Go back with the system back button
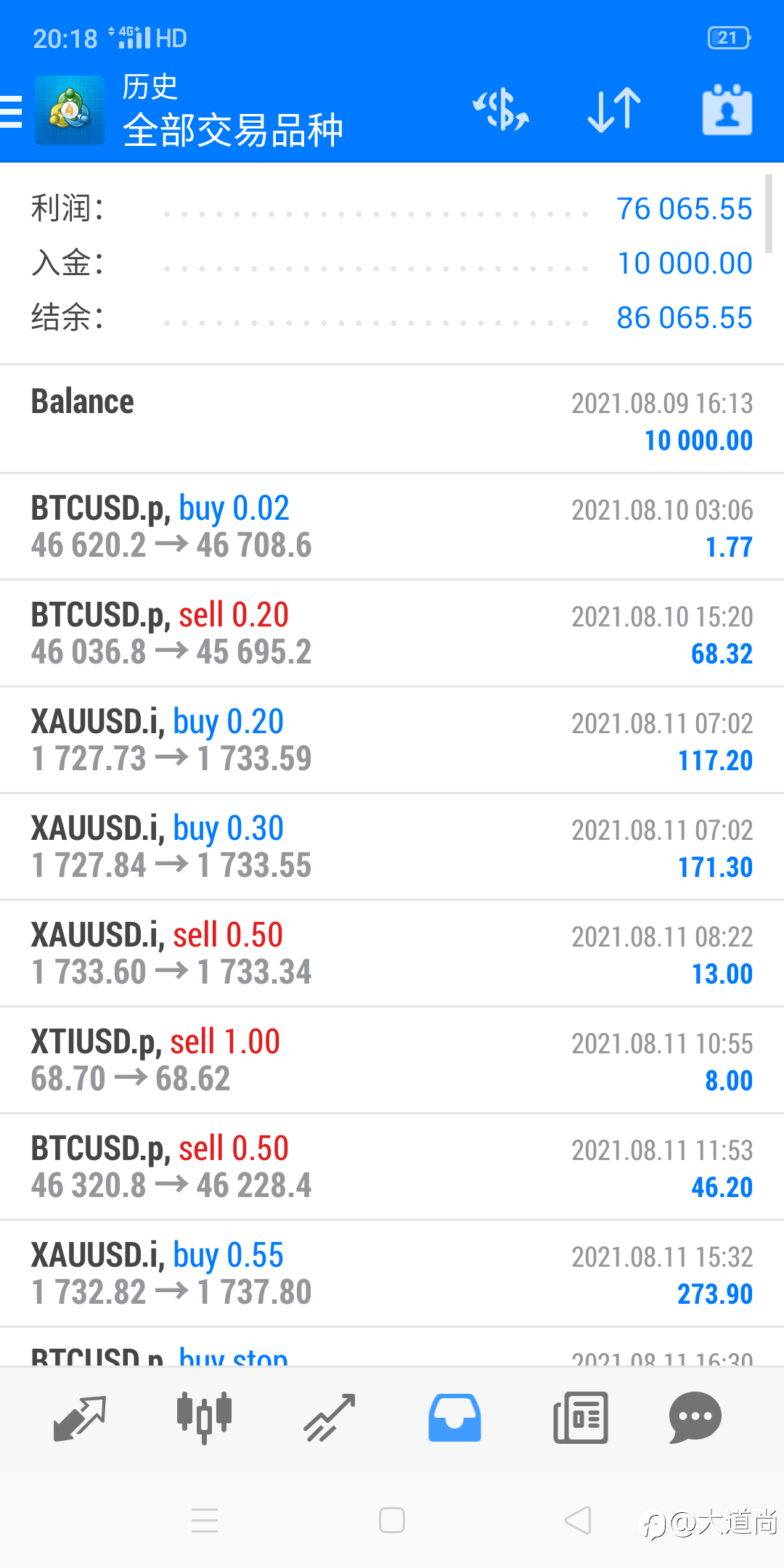 tap(578, 1520)
